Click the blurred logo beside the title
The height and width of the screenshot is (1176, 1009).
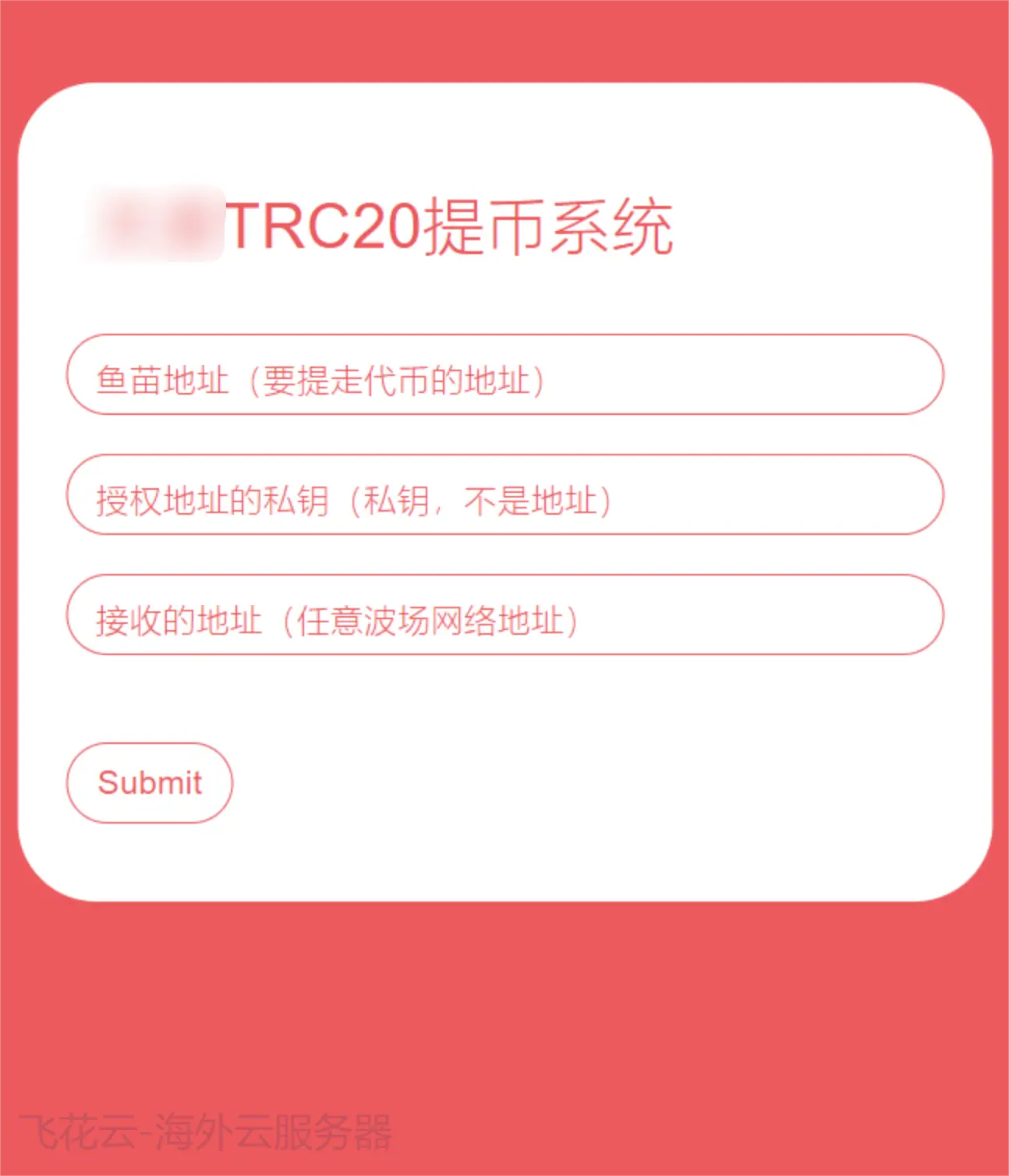(156, 222)
